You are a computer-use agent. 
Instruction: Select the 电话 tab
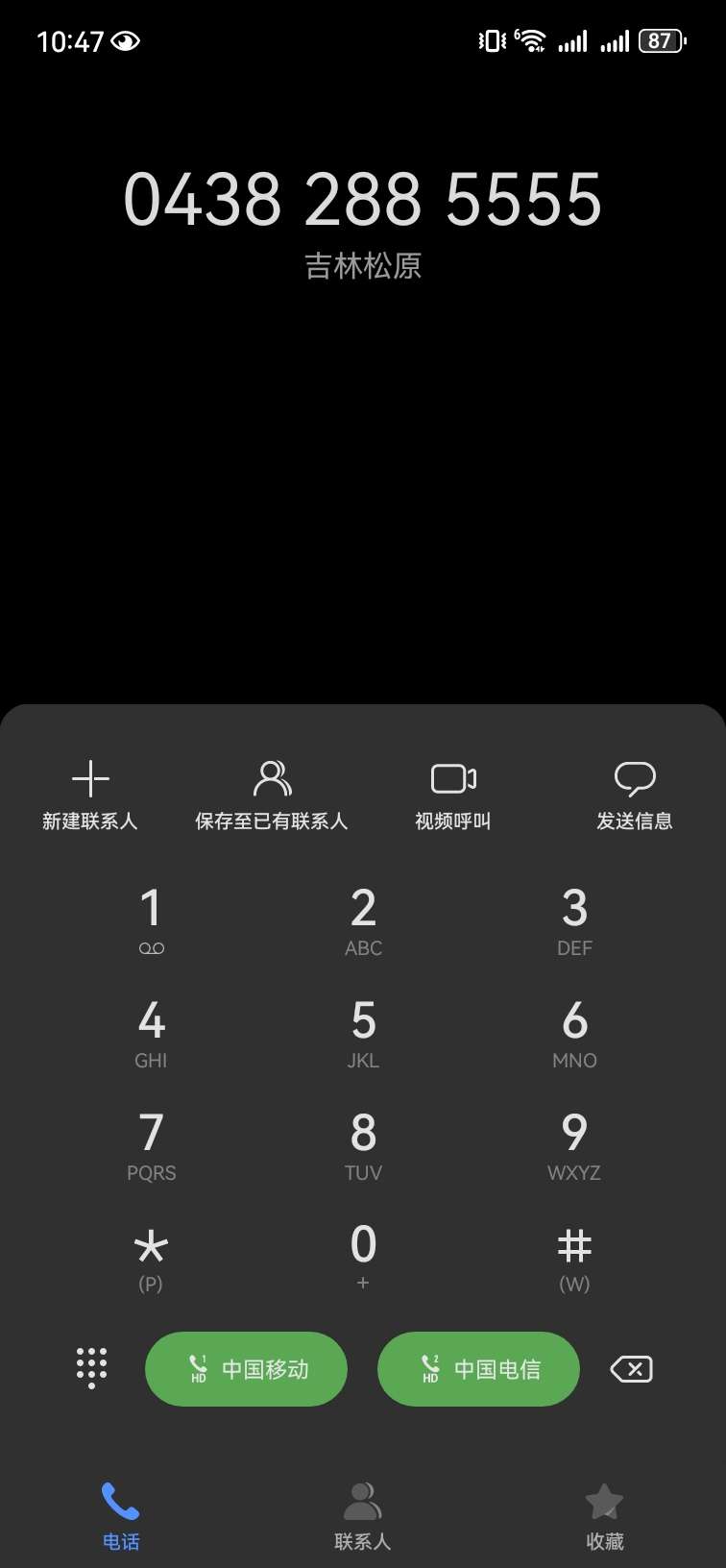pyautogui.click(x=121, y=1516)
